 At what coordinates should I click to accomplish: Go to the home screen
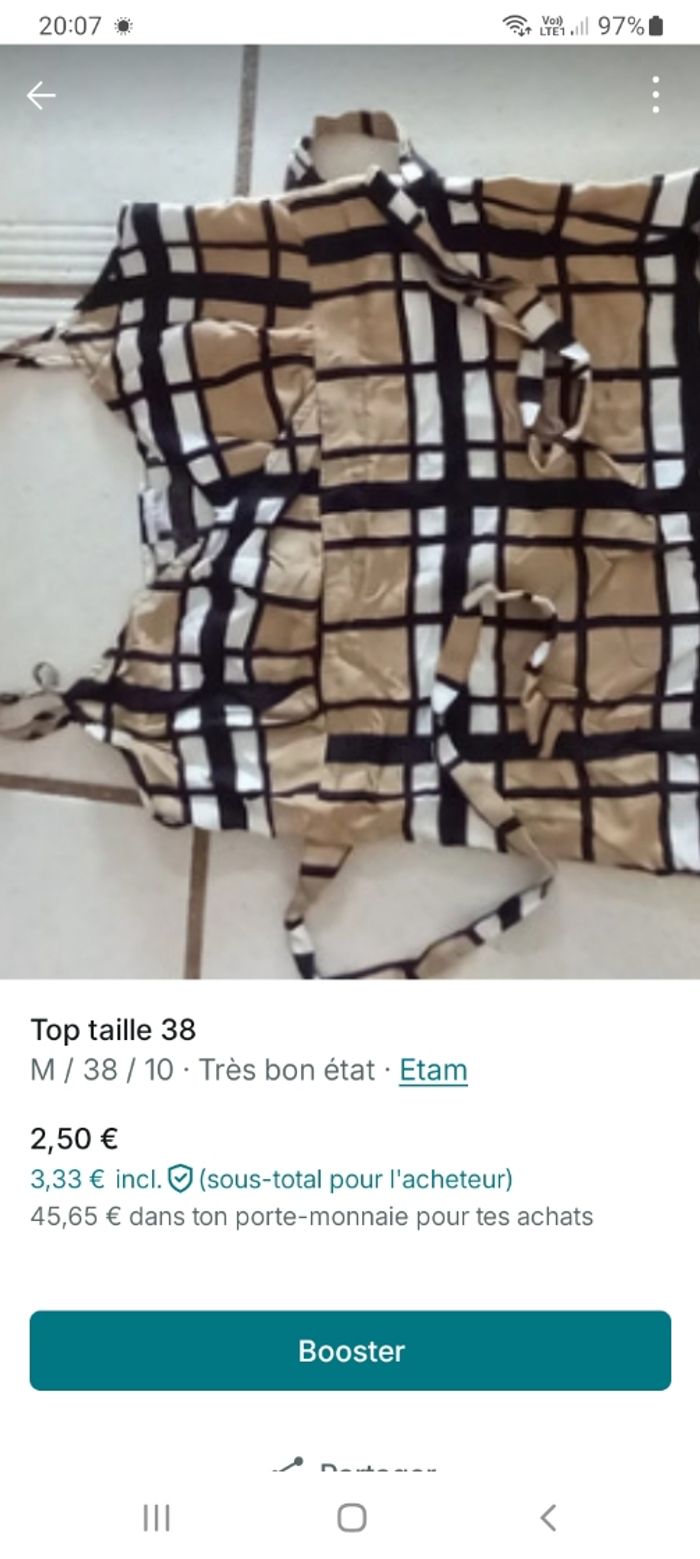[x=351, y=1517]
